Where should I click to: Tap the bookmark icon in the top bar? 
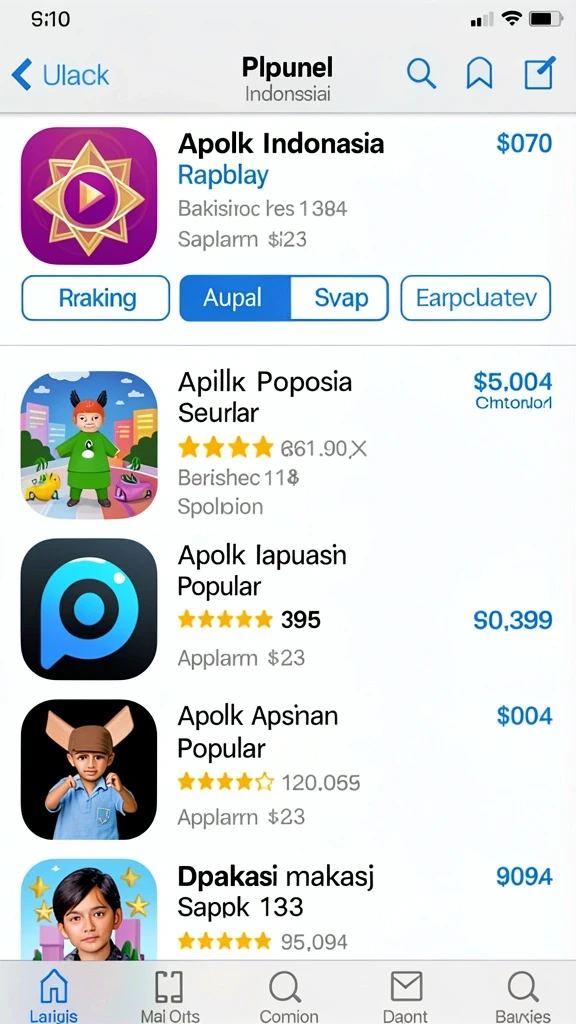pos(479,73)
